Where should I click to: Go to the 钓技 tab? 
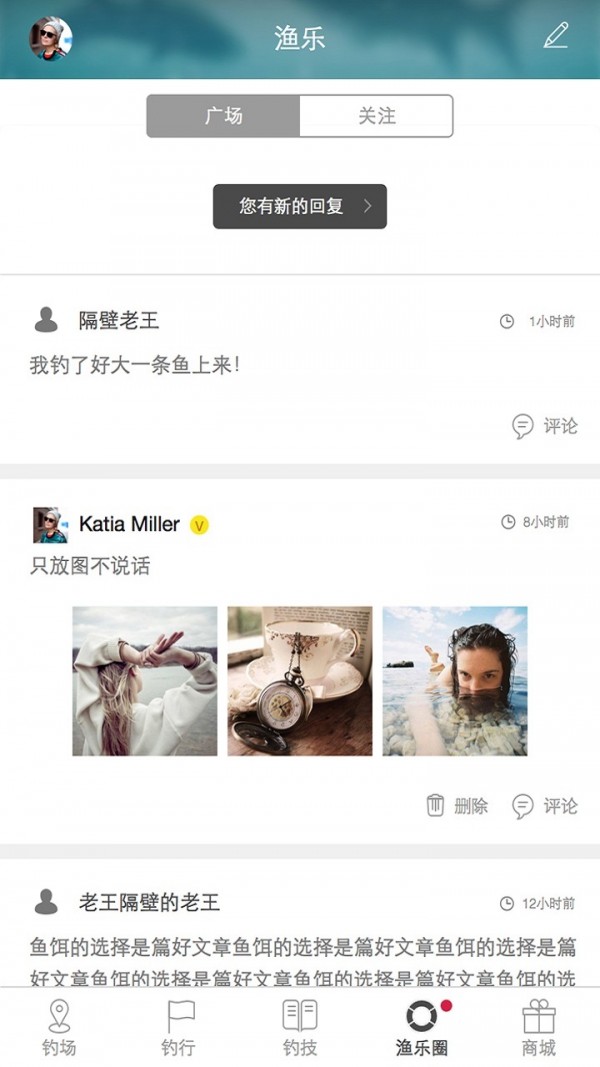pyautogui.click(x=299, y=1027)
